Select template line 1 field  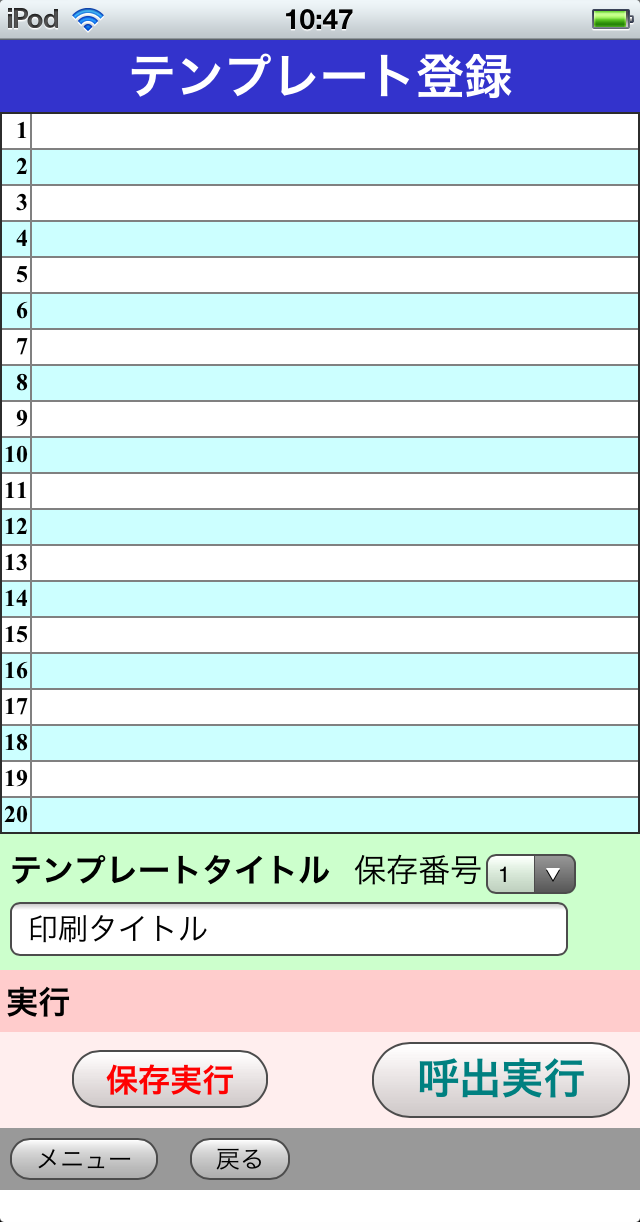tap(335, 131)
